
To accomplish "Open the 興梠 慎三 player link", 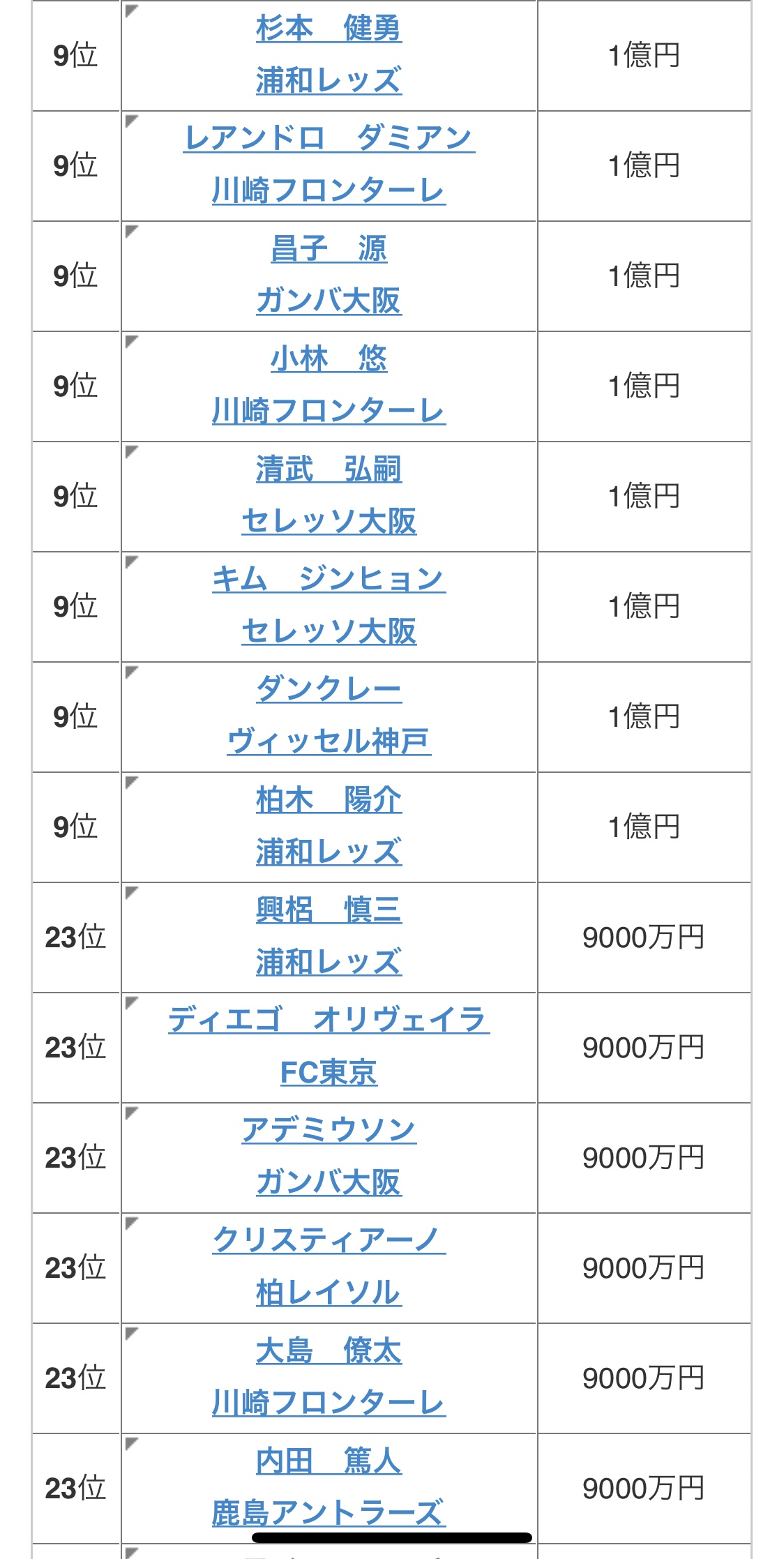I will pyautogui.click(x=329, y=910).
